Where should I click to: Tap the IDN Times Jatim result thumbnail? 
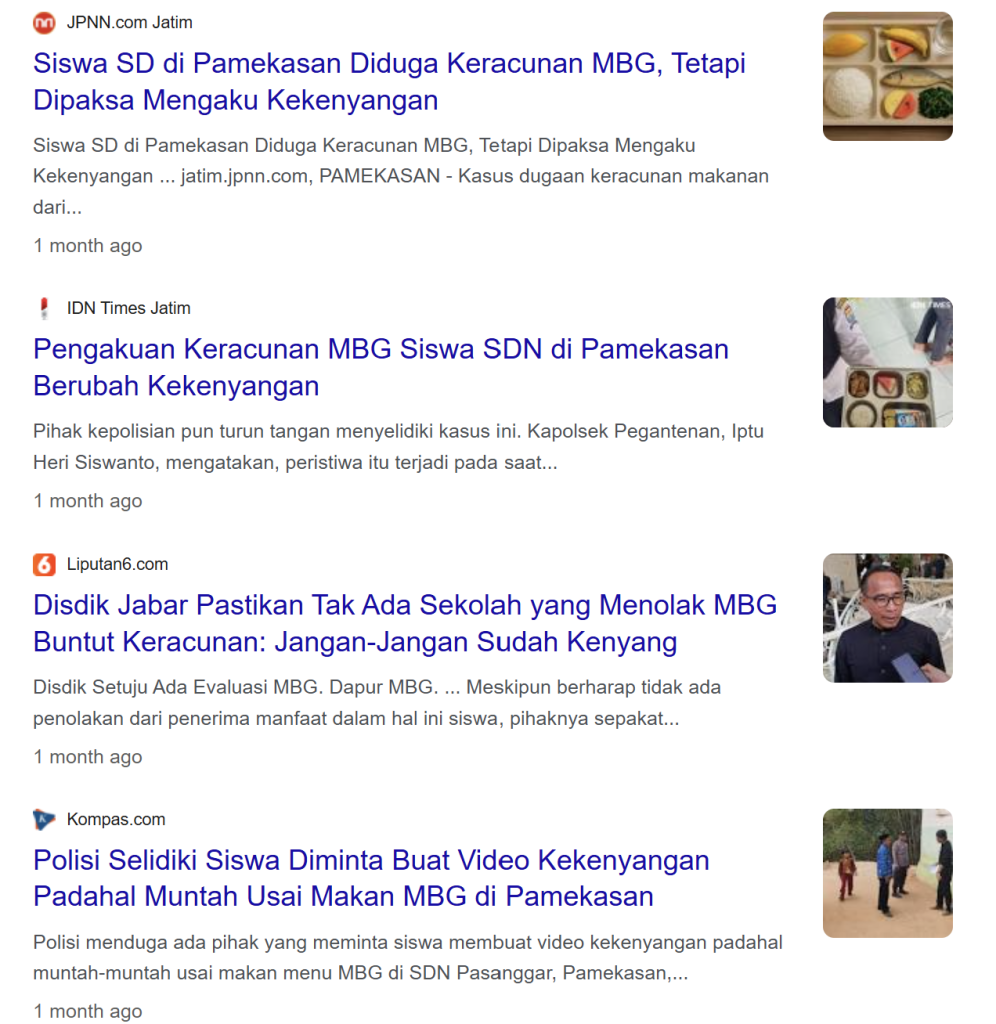(887, 362)
